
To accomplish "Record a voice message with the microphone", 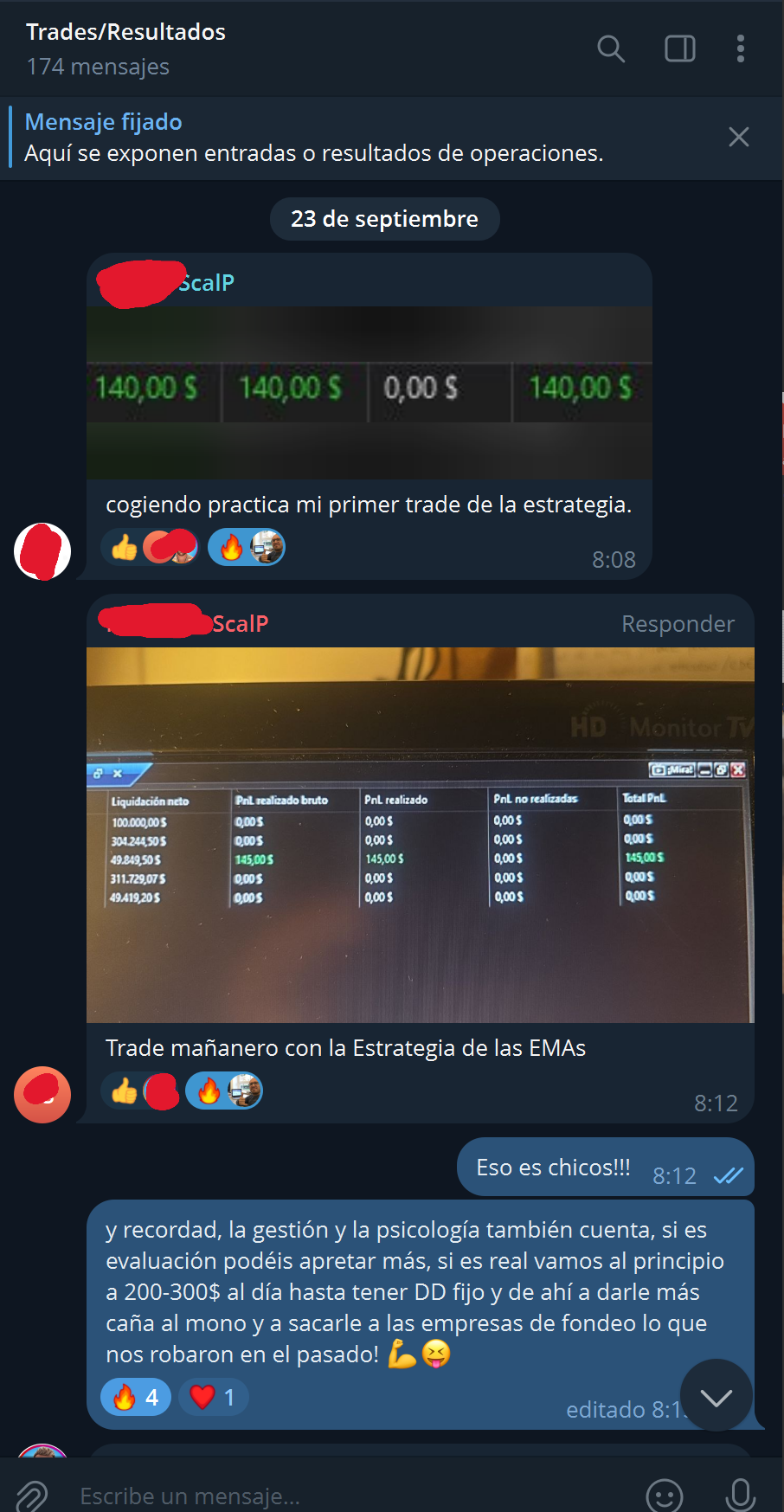I will coord(740,1495).
